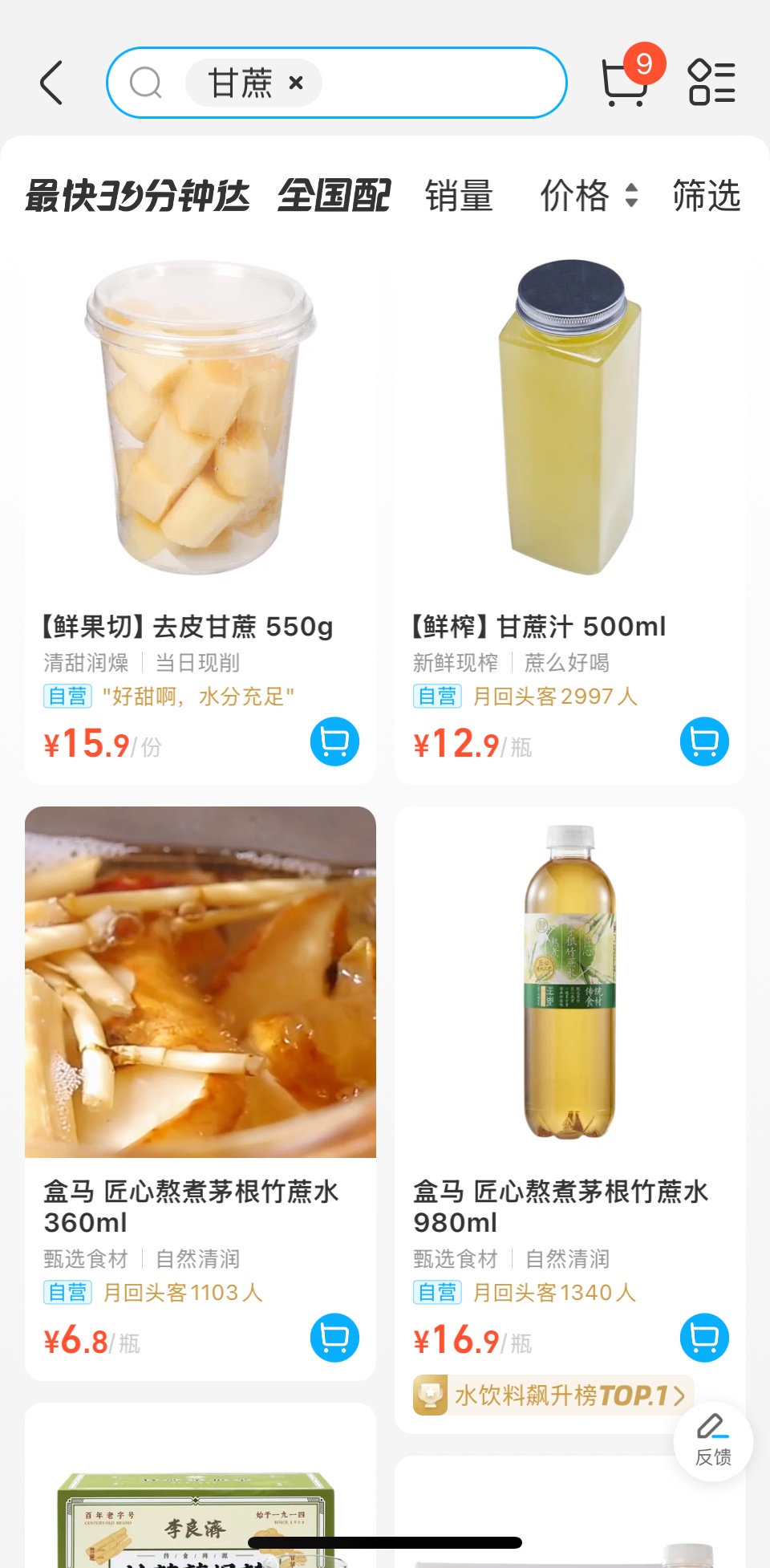
Task: Remove the 甘蔗 search keyword chip
Action: pyautogui.click(x=296, y=83)
